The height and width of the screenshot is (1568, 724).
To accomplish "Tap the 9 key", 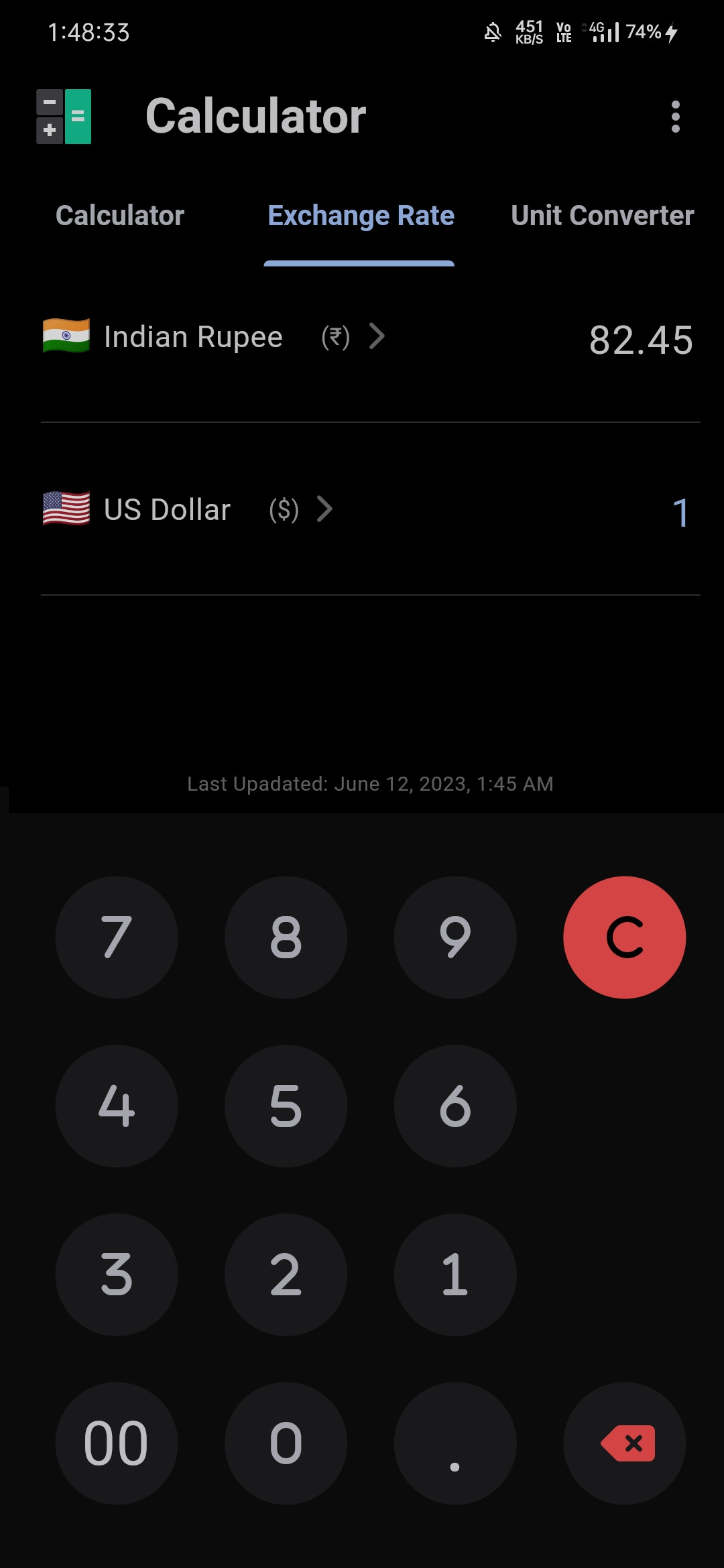I will tap(455, 937).
